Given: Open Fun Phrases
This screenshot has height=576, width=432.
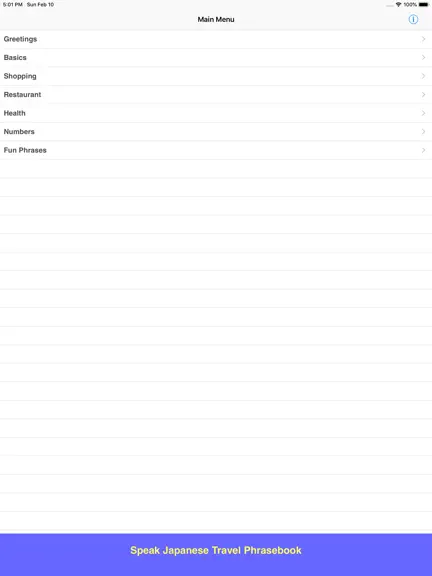Looking at the screenshot, I should tap(216, 150).
